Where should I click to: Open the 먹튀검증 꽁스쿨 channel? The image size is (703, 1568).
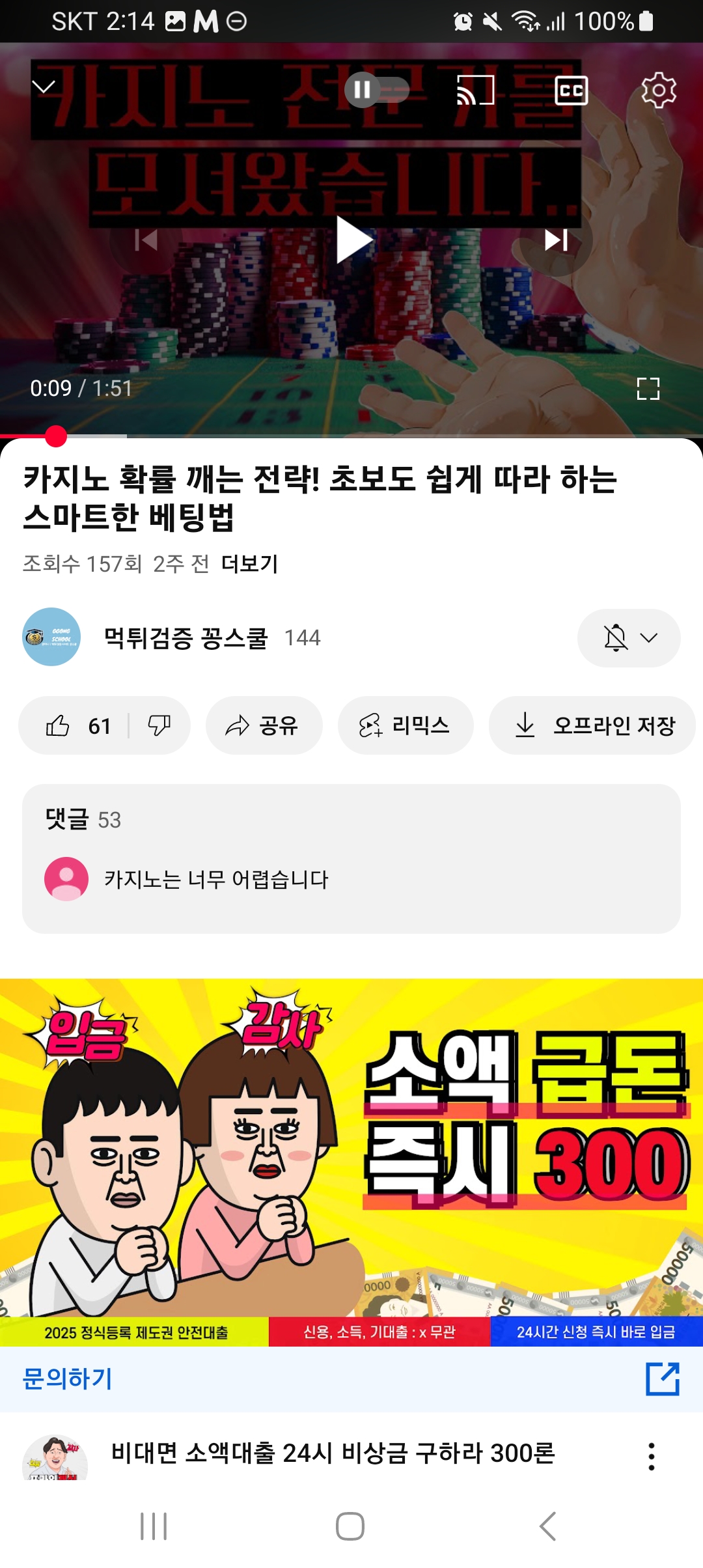click(x=186, y=637)
